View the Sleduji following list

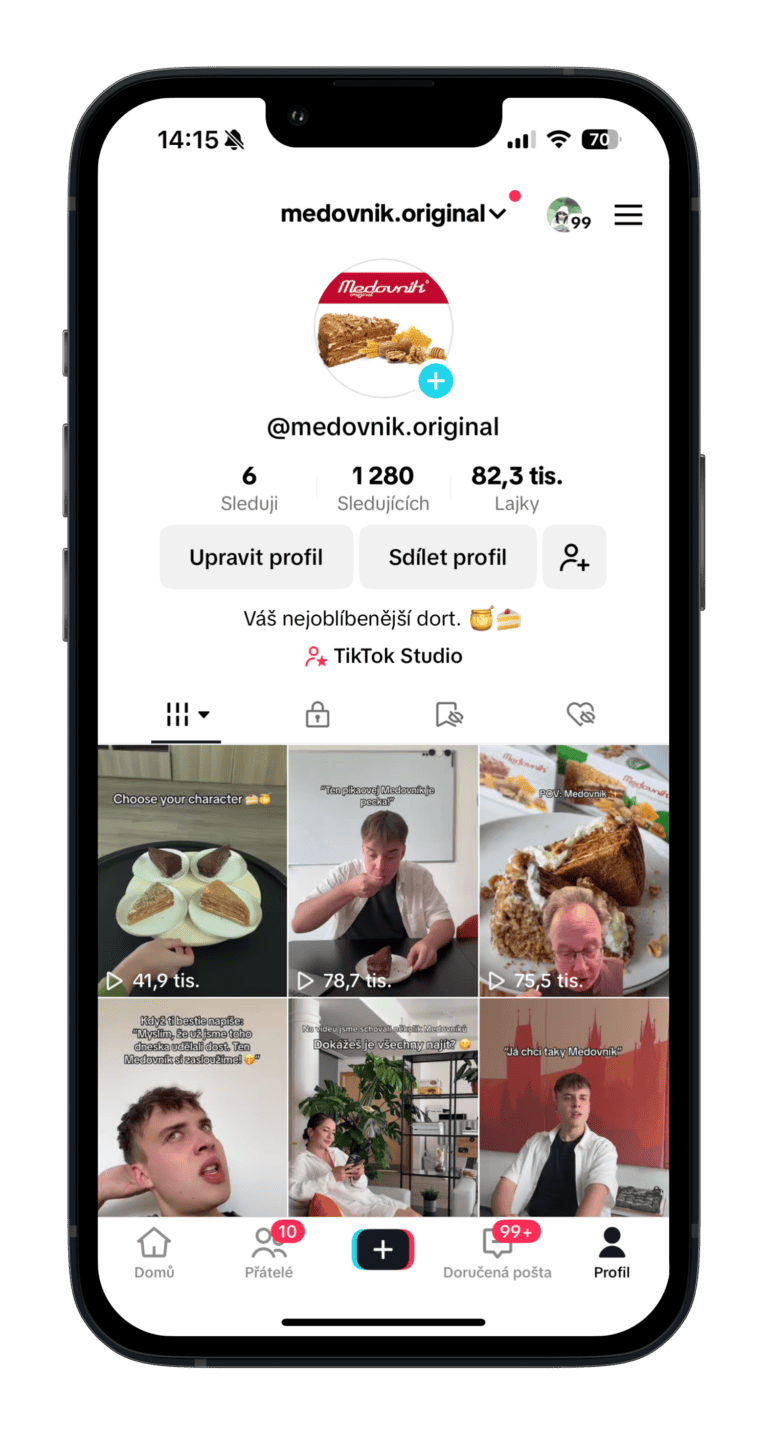(x=249, y=488)
